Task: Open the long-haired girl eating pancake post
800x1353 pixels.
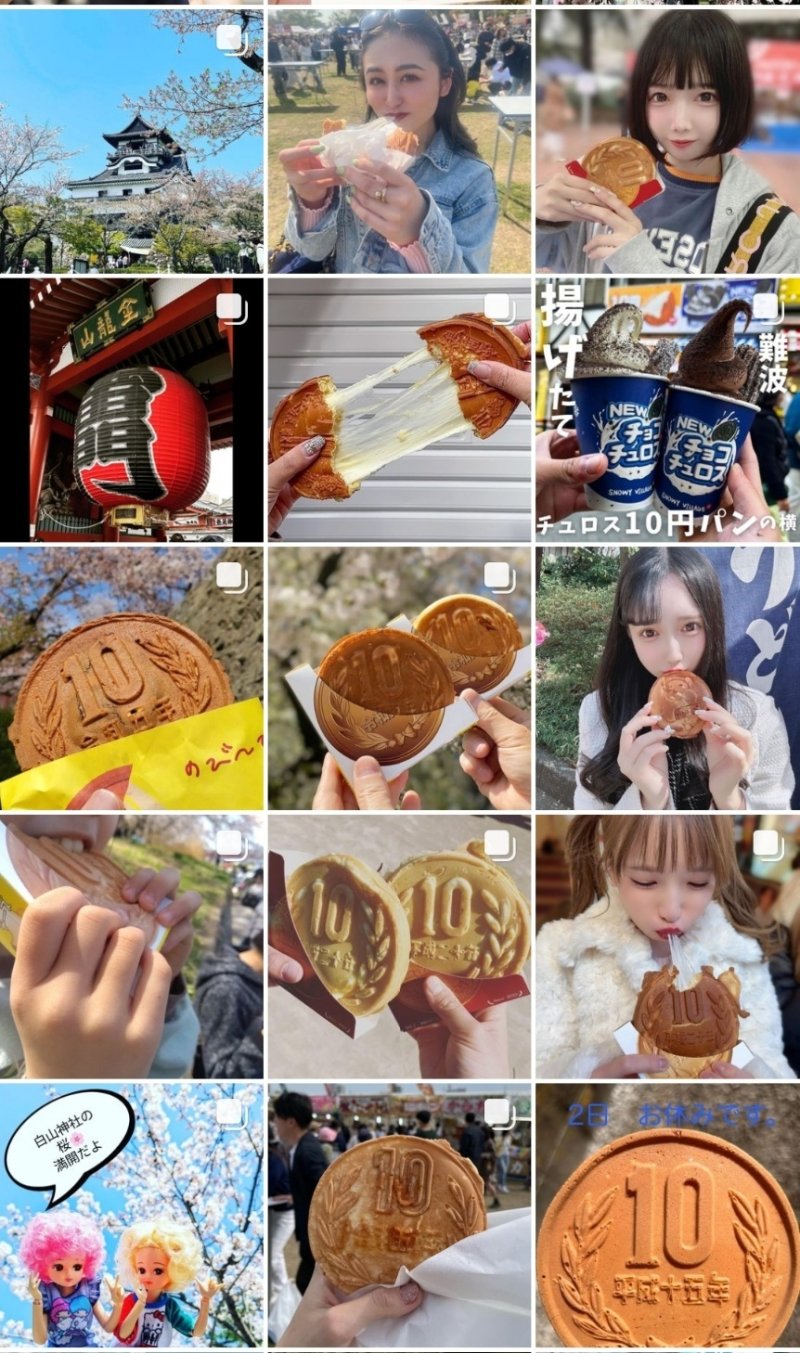Action: [665, 675]
